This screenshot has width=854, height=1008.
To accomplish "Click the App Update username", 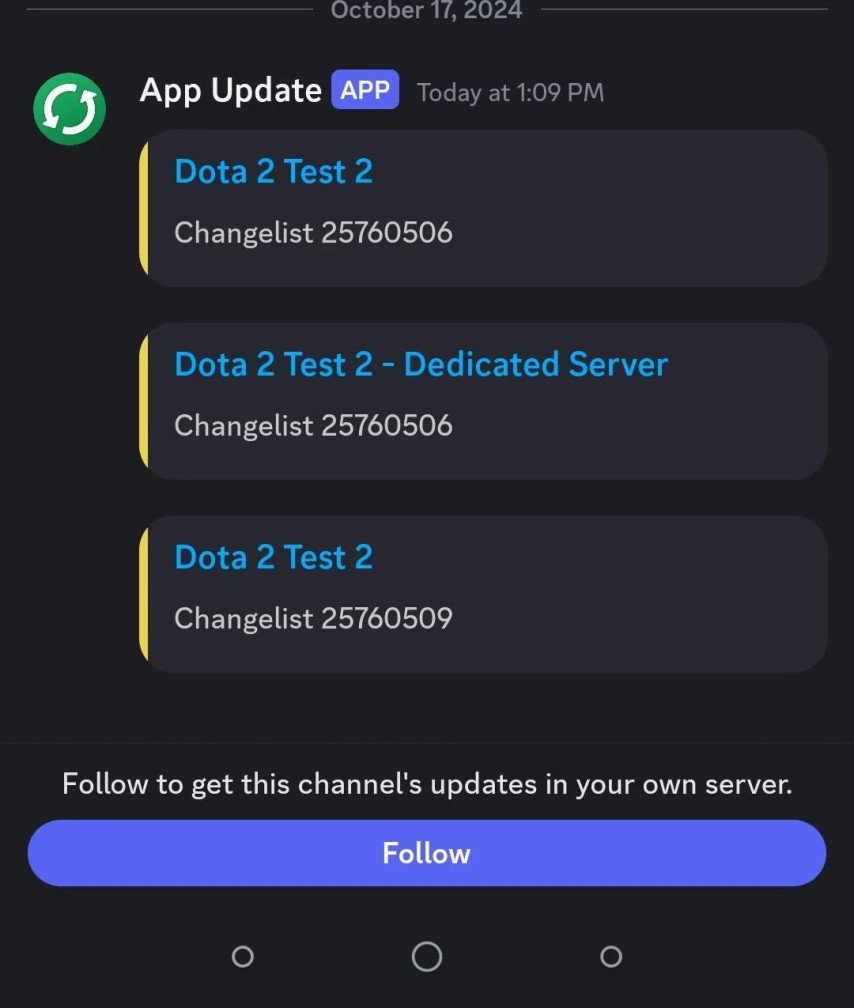I will pyautogui.click(x=228, y=90).
